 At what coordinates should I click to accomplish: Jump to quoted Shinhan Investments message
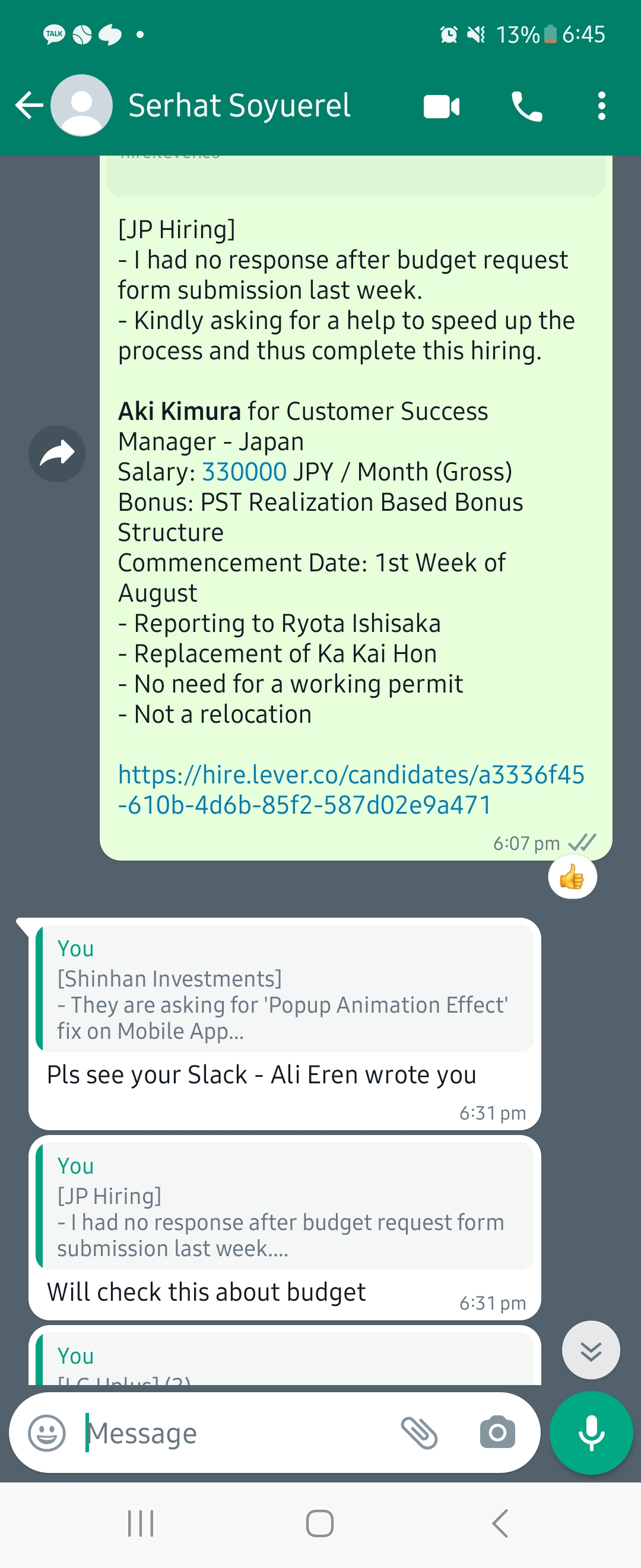click(284, 989)
